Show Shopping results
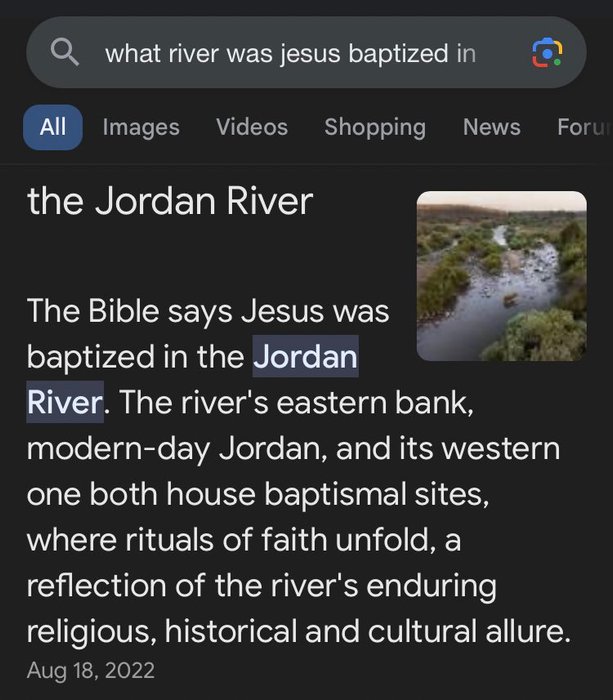 click(x=375, y=127)
